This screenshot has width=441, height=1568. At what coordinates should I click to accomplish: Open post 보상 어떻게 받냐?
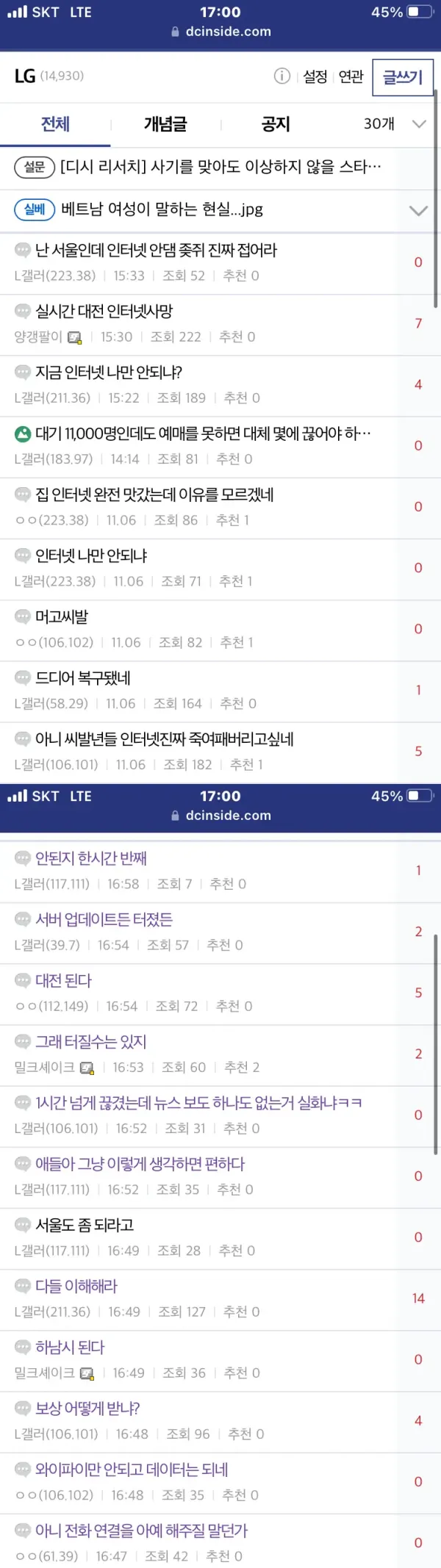(x=87, y=1409)
